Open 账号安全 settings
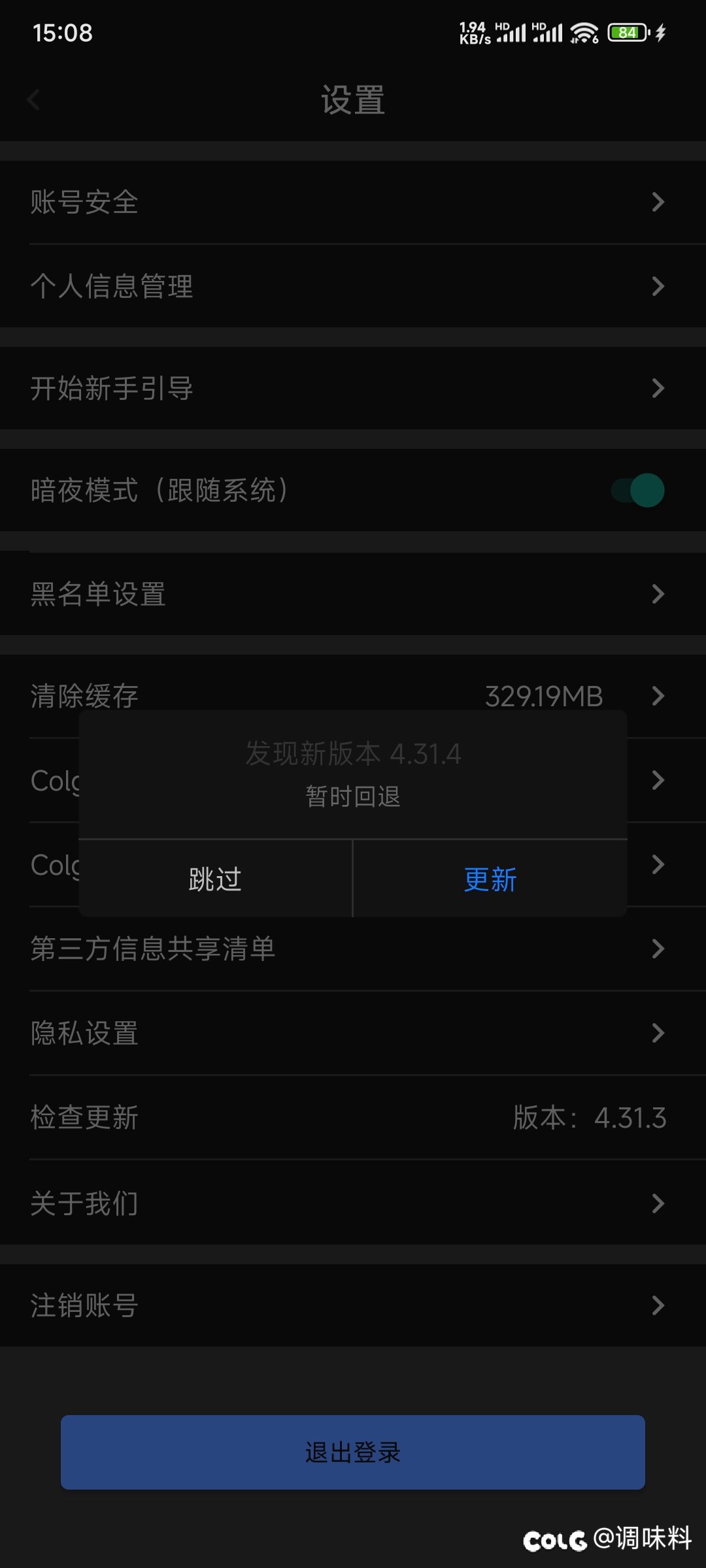This screenshot has height=1568, width=706. pos(353,202)
